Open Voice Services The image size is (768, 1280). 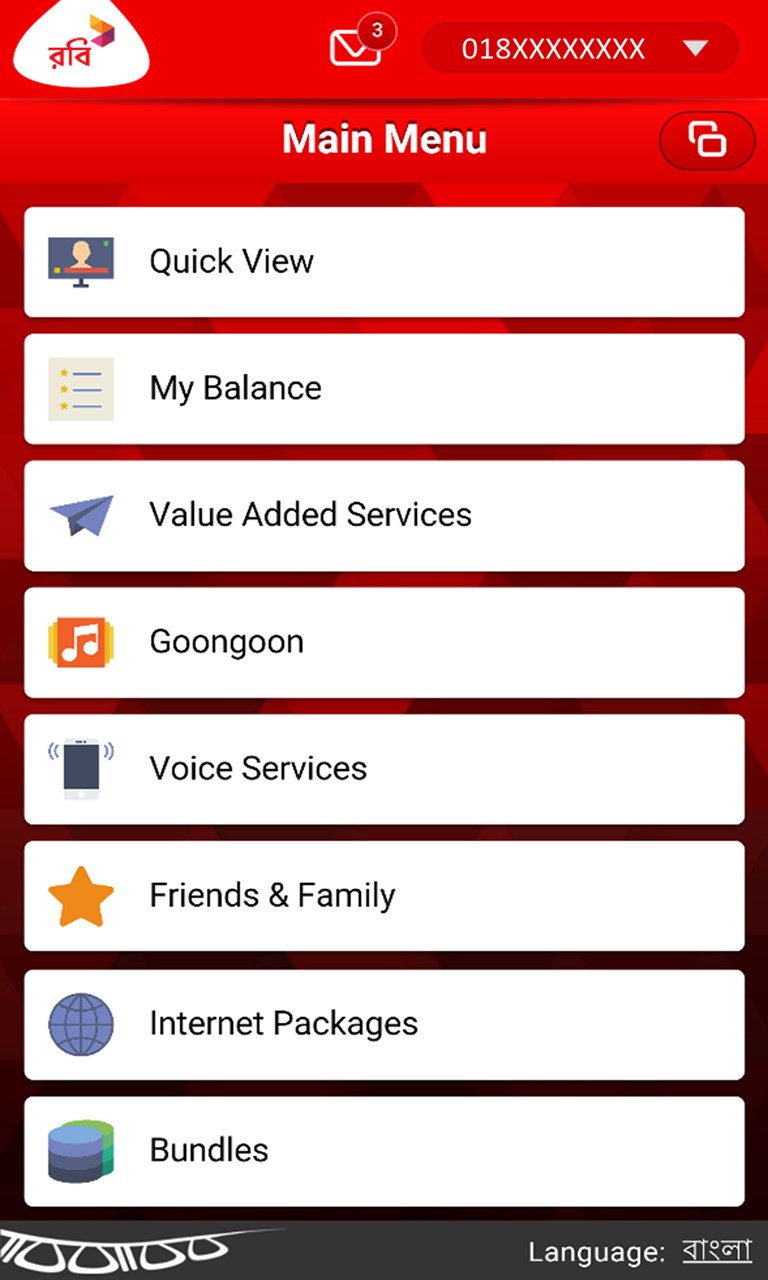point(384,769)
